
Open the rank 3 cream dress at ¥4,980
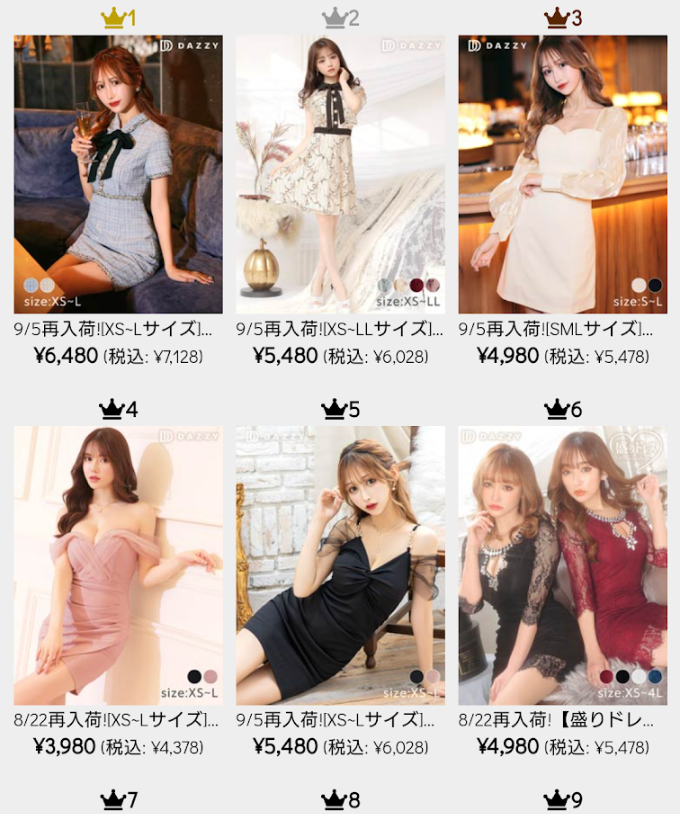pos(562,175)
